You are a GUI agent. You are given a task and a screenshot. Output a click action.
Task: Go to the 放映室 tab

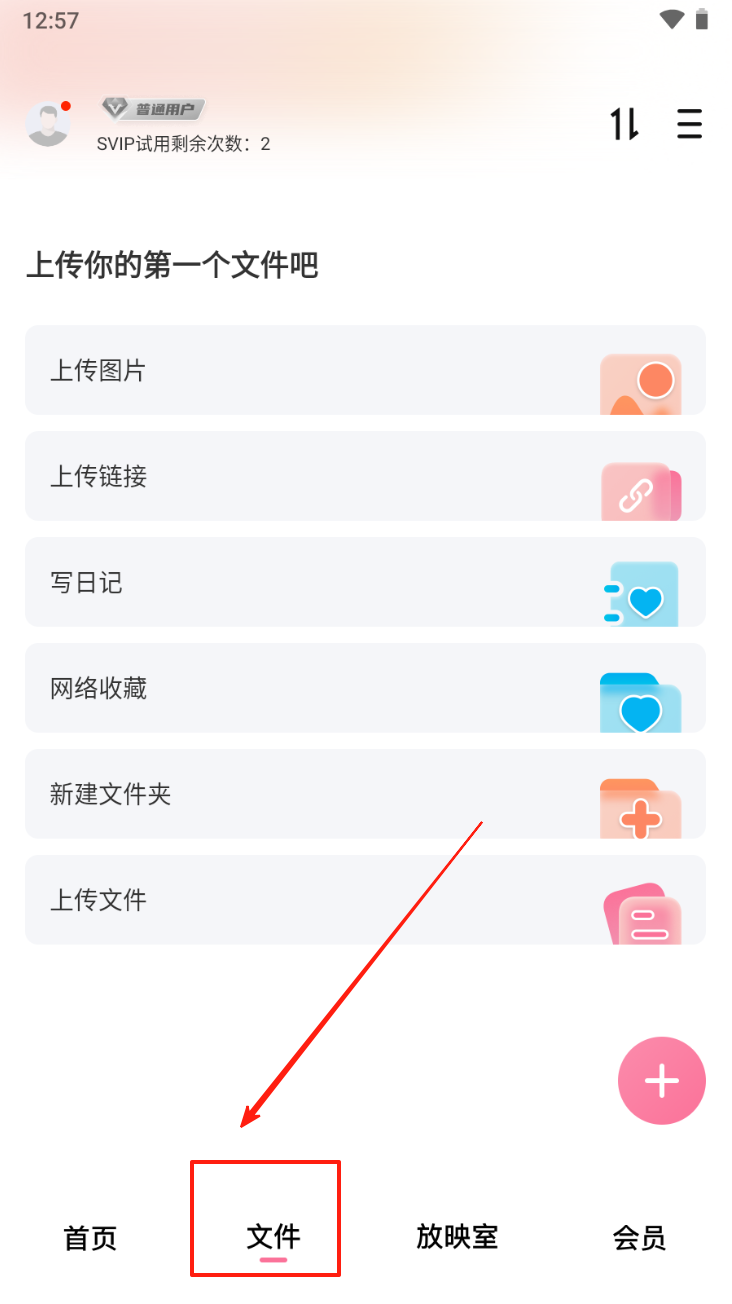[457, 1238]
